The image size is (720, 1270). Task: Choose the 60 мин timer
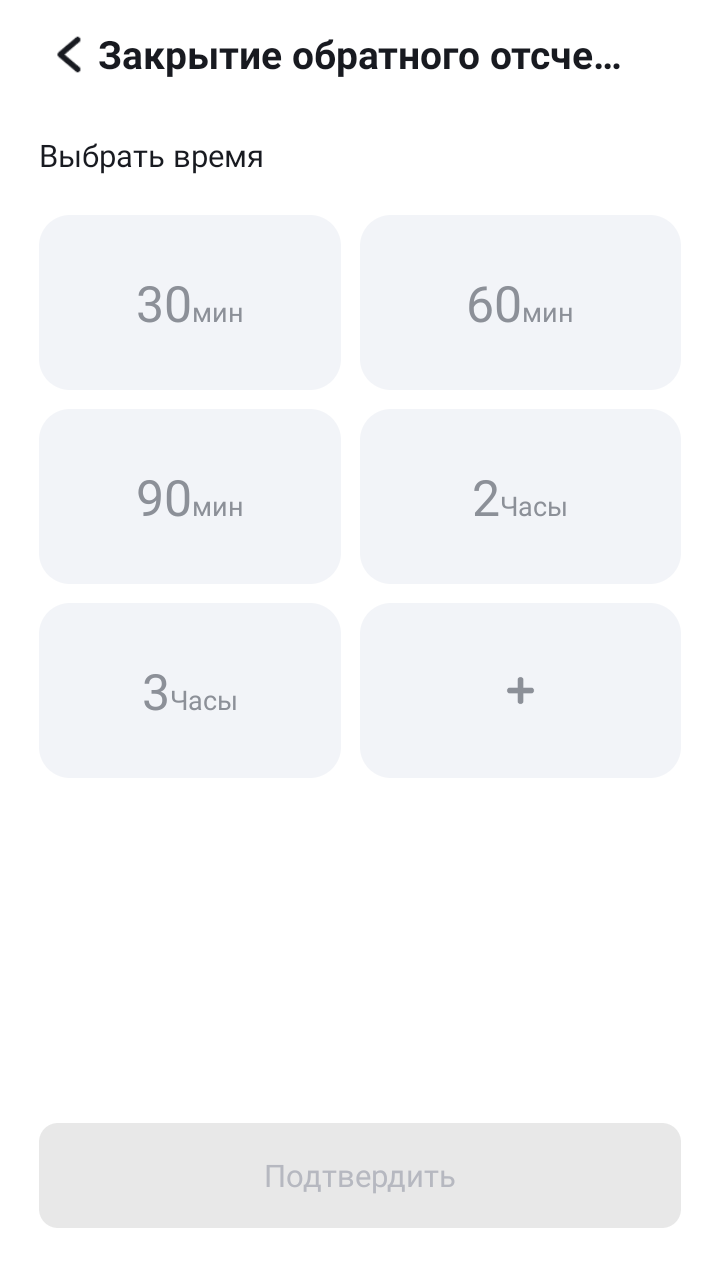pos(520,303)
